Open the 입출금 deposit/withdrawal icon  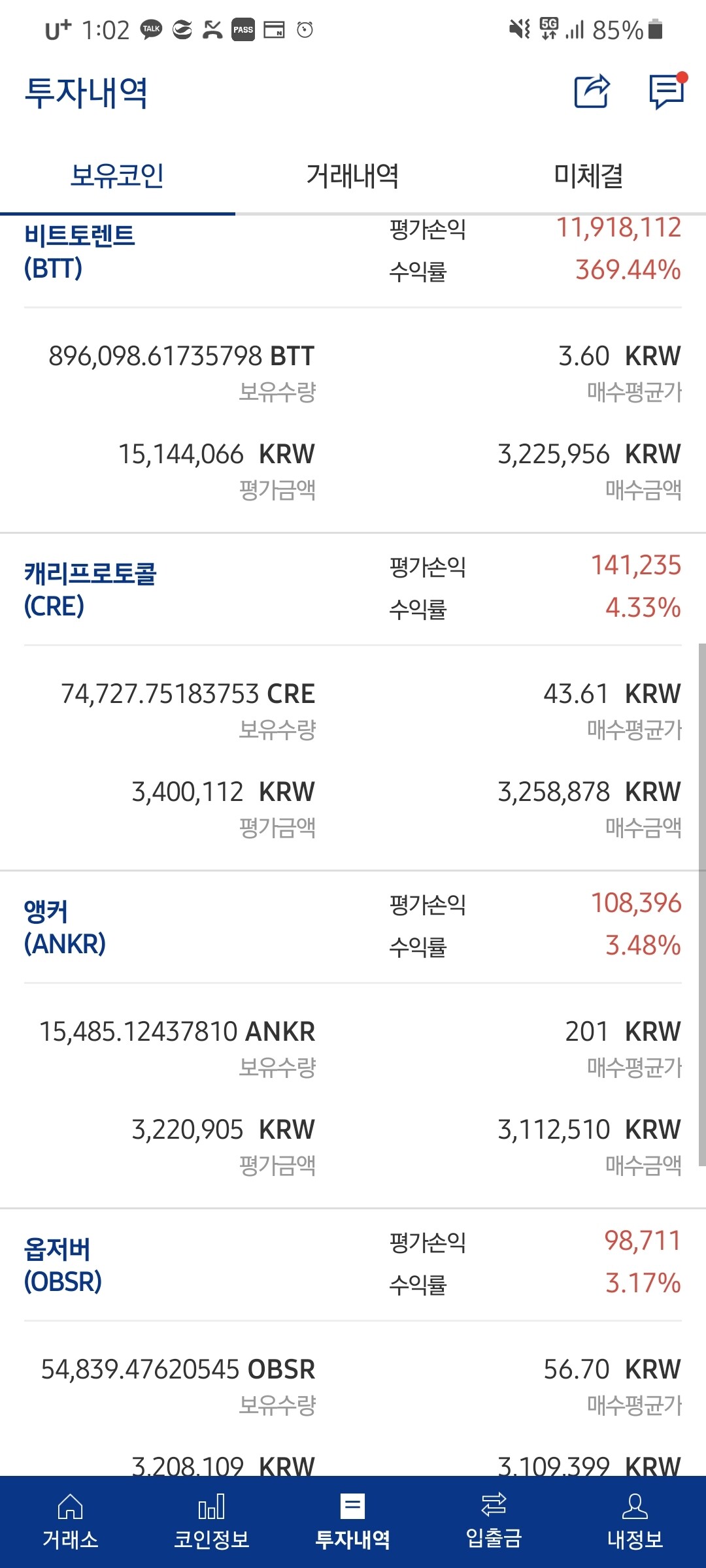[494, 1509]
